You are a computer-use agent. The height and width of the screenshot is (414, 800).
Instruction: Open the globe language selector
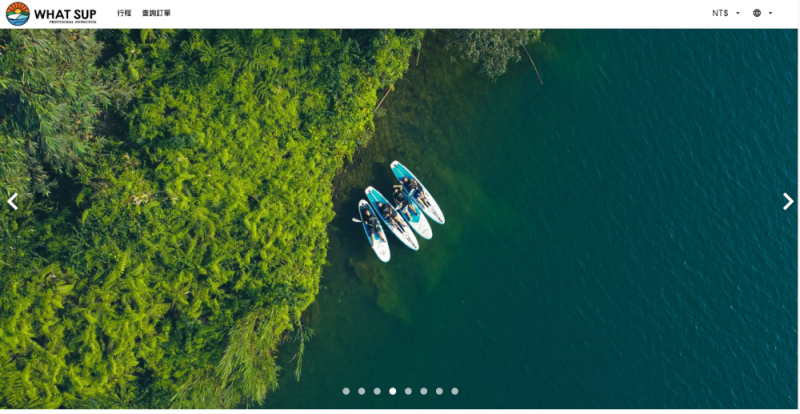(x=762, y=14)
